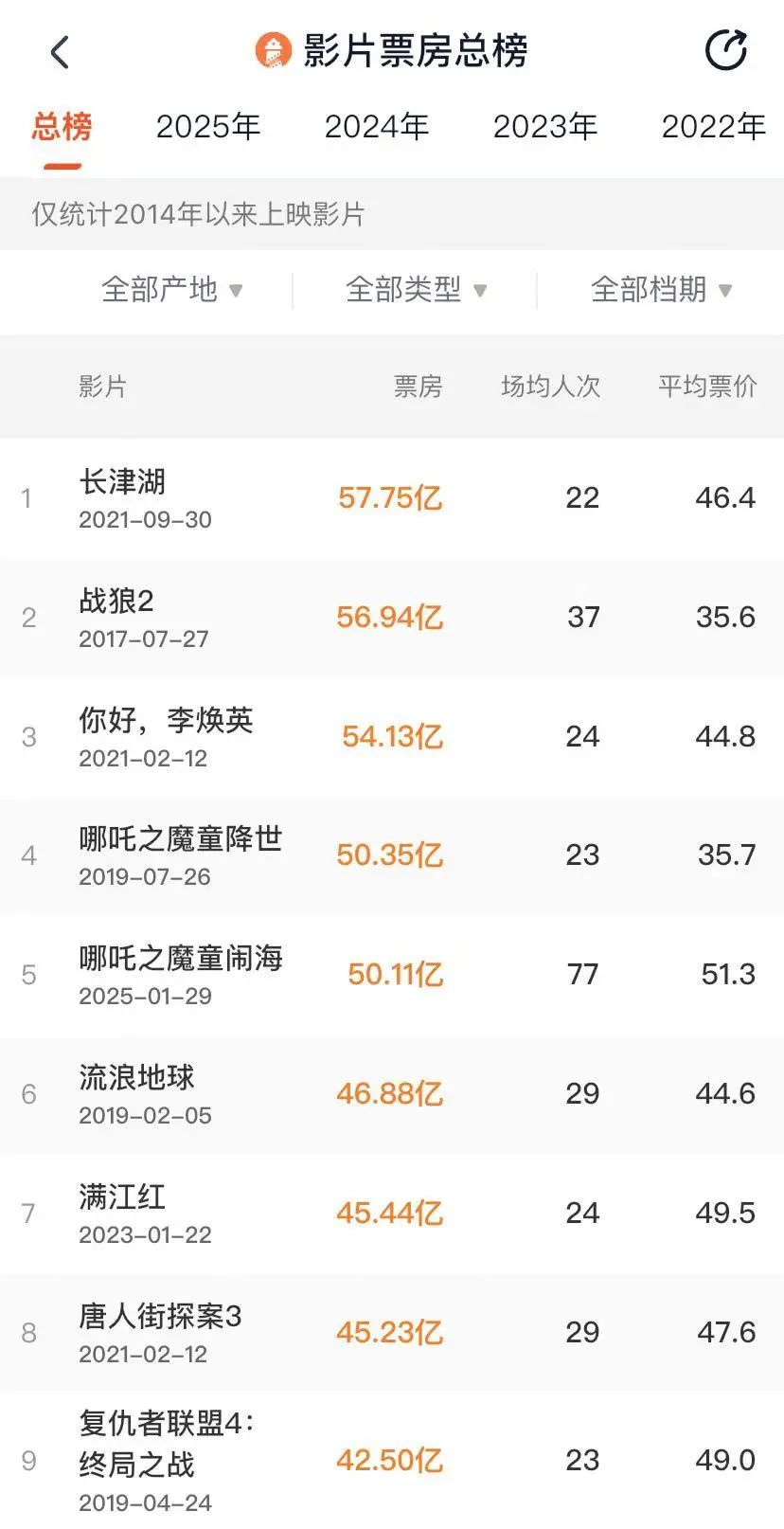Share the box office ranking
The height and width of the screenshot is (1529, 784).
coord(726,50)
